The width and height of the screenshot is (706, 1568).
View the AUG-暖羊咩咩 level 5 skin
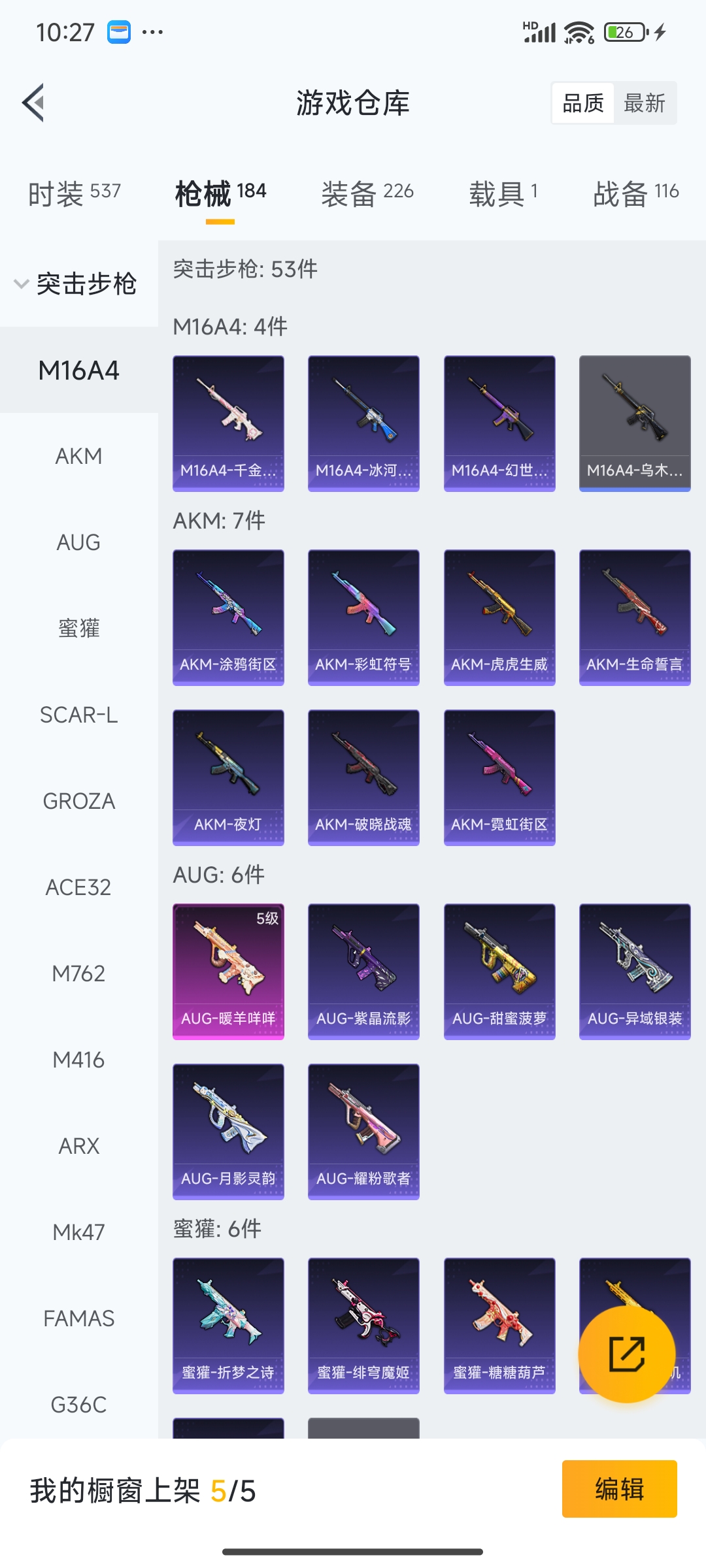pyautogui.click(x=228, y=971)
